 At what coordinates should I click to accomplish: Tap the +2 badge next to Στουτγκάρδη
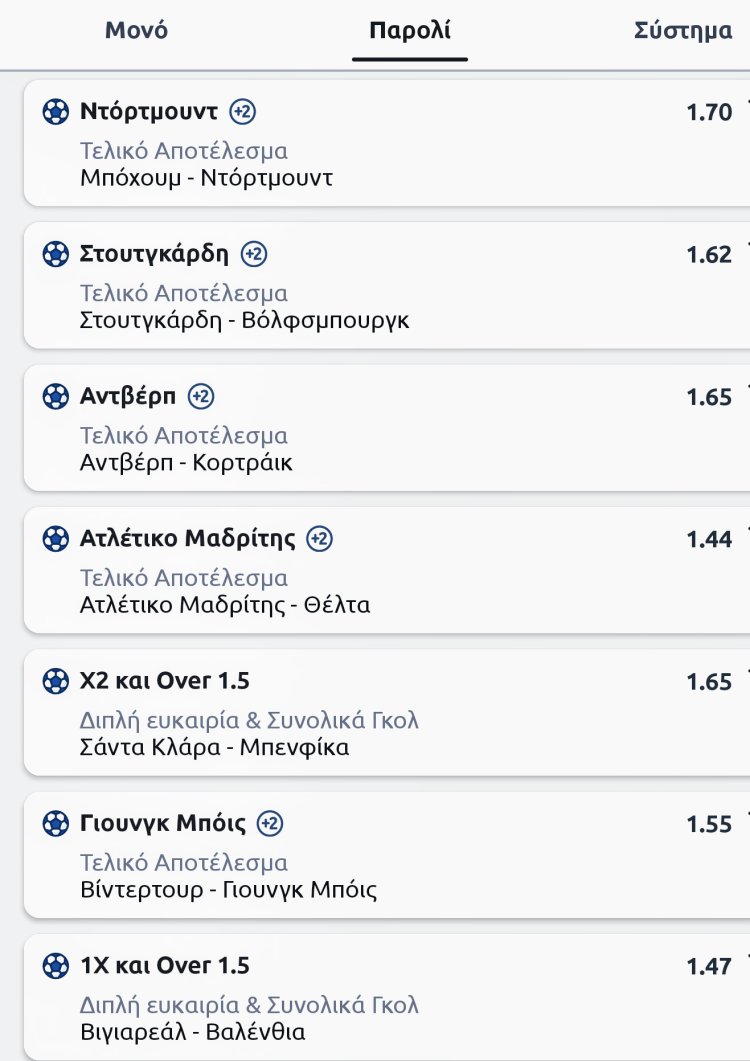point(254,254)
